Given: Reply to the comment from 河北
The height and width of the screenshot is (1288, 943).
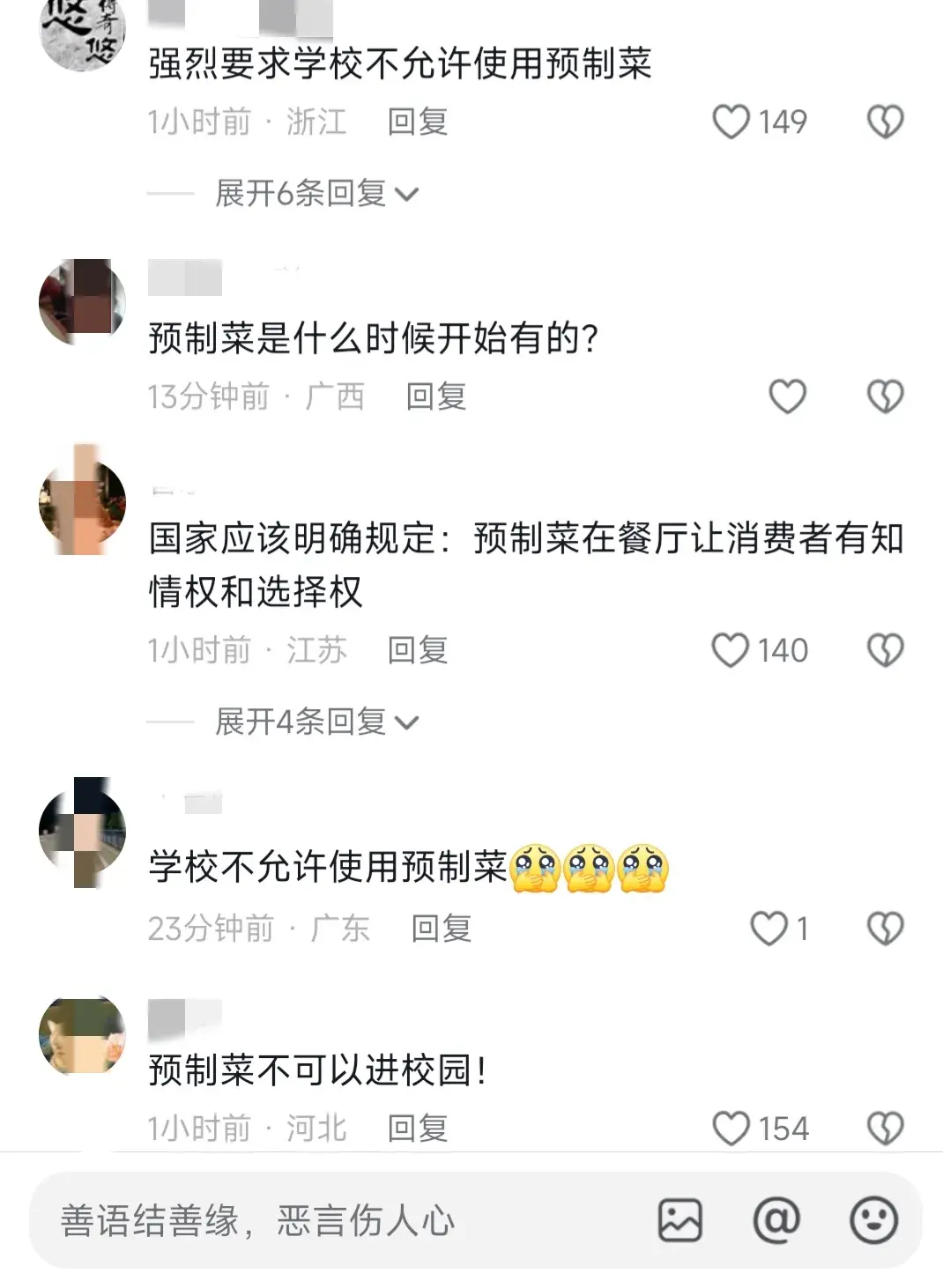Looking at the screenshot, I should pyautogui.click(x=418, y=1129).
